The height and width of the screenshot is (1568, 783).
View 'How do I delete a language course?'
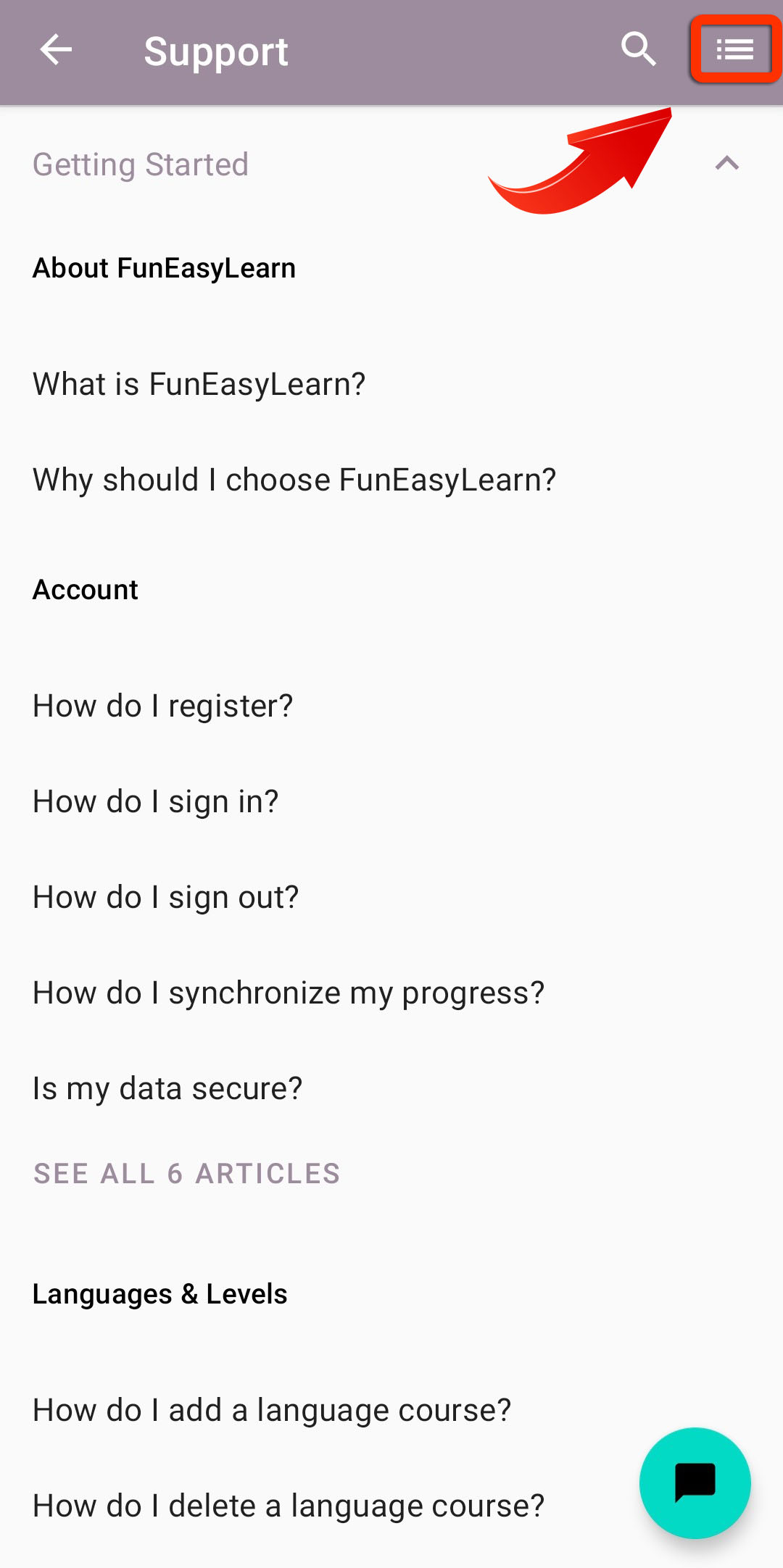(289, 1506)
